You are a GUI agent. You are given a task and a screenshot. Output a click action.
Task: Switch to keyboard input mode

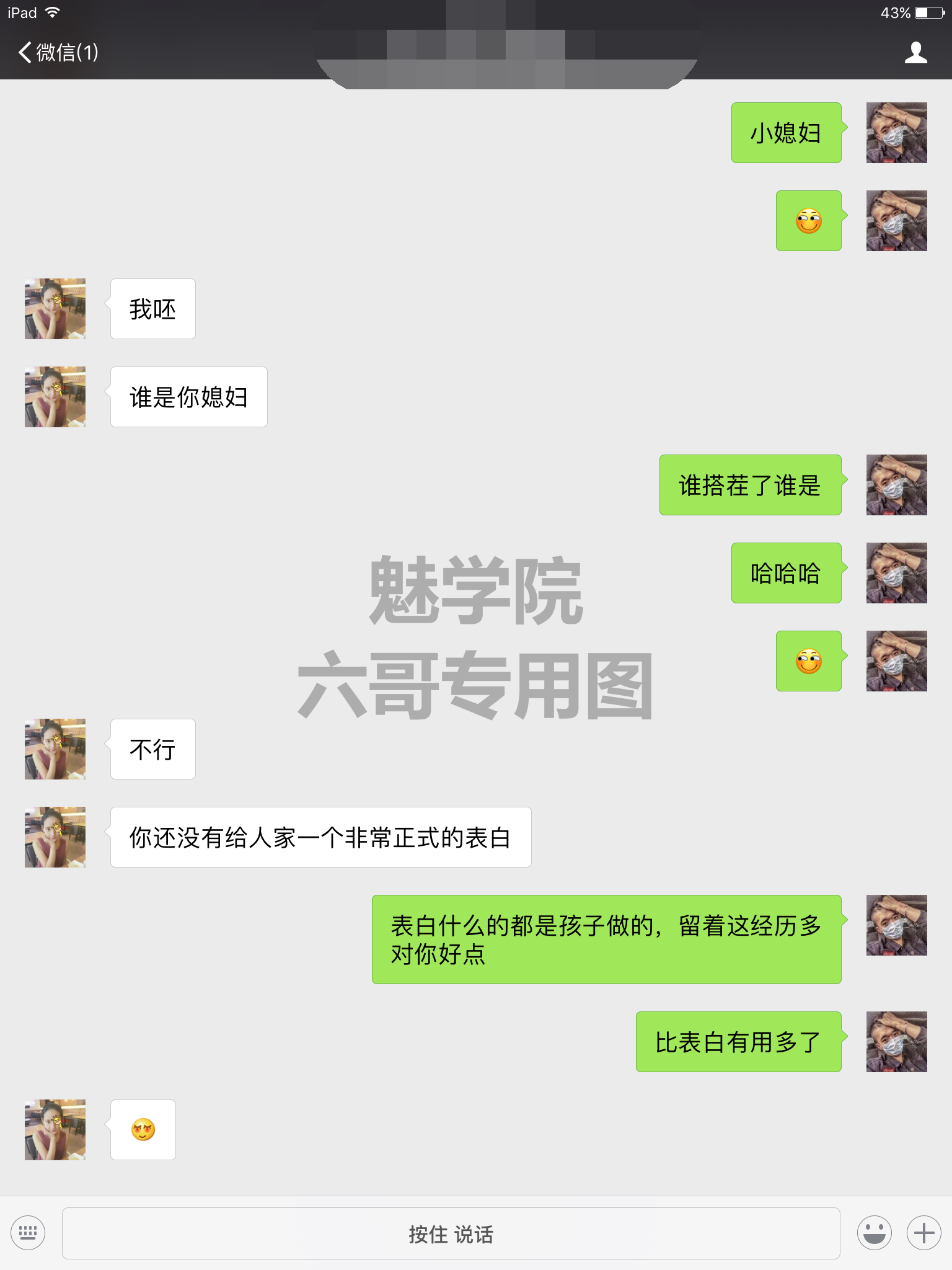click(x=28, y=1233)
